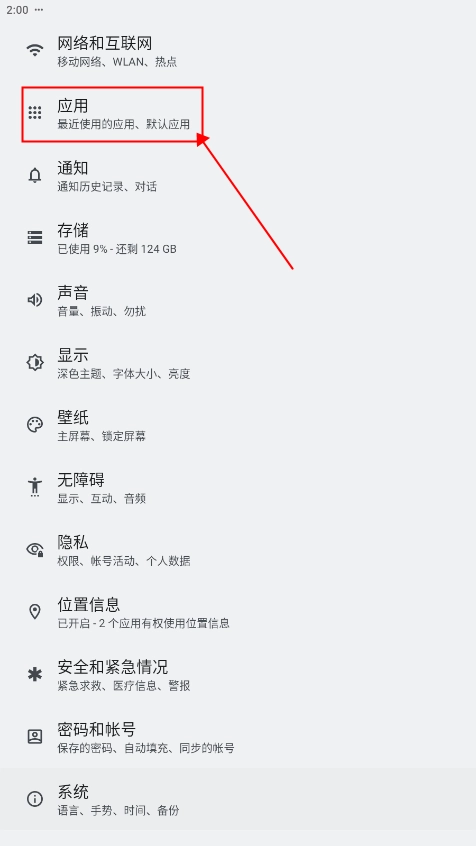The width and height of the screenshot is (476, 846).
Task: Open 声音 settings
Action: [x=238, y=301]
